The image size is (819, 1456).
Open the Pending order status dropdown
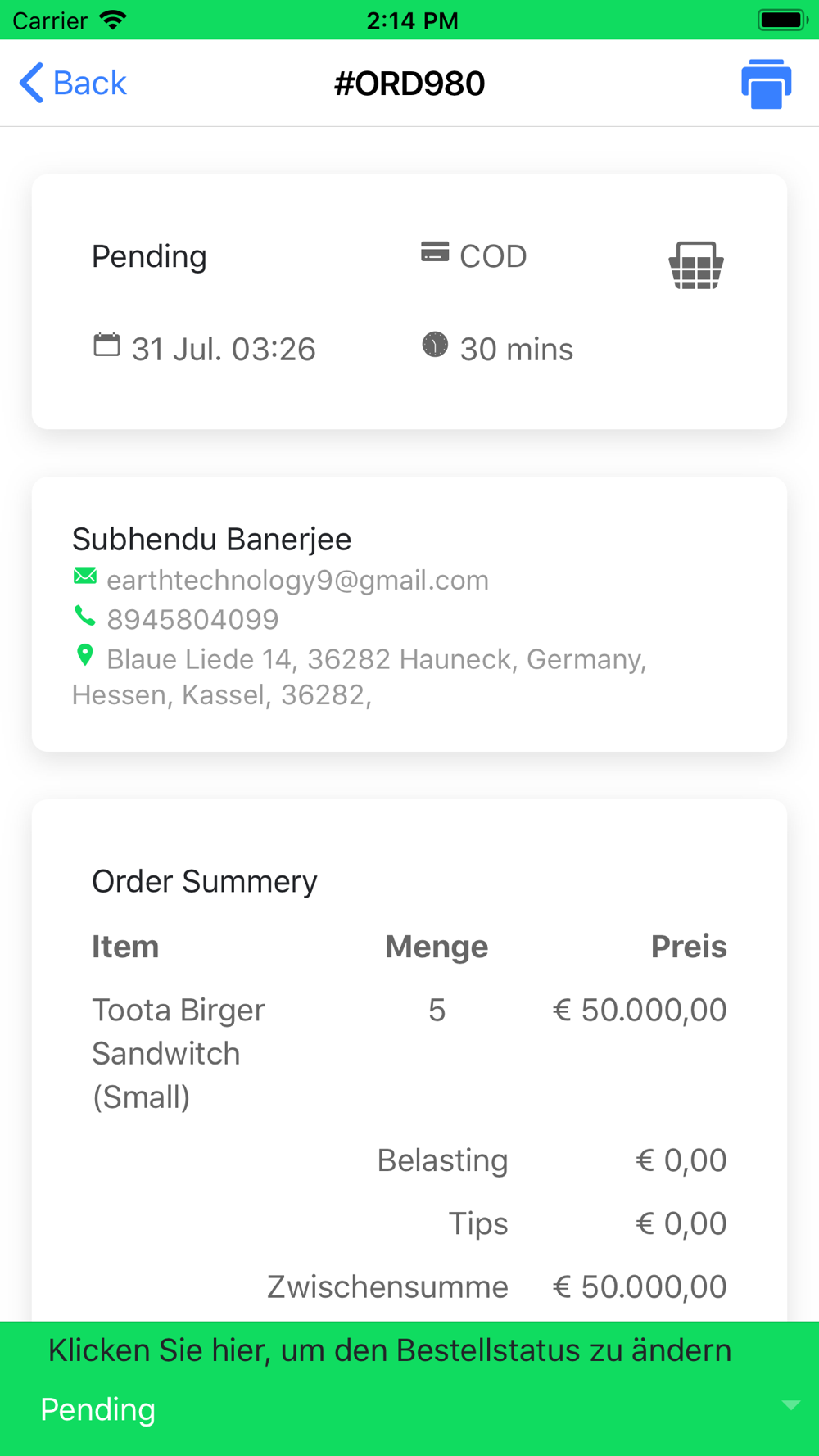coord(409,1409)
